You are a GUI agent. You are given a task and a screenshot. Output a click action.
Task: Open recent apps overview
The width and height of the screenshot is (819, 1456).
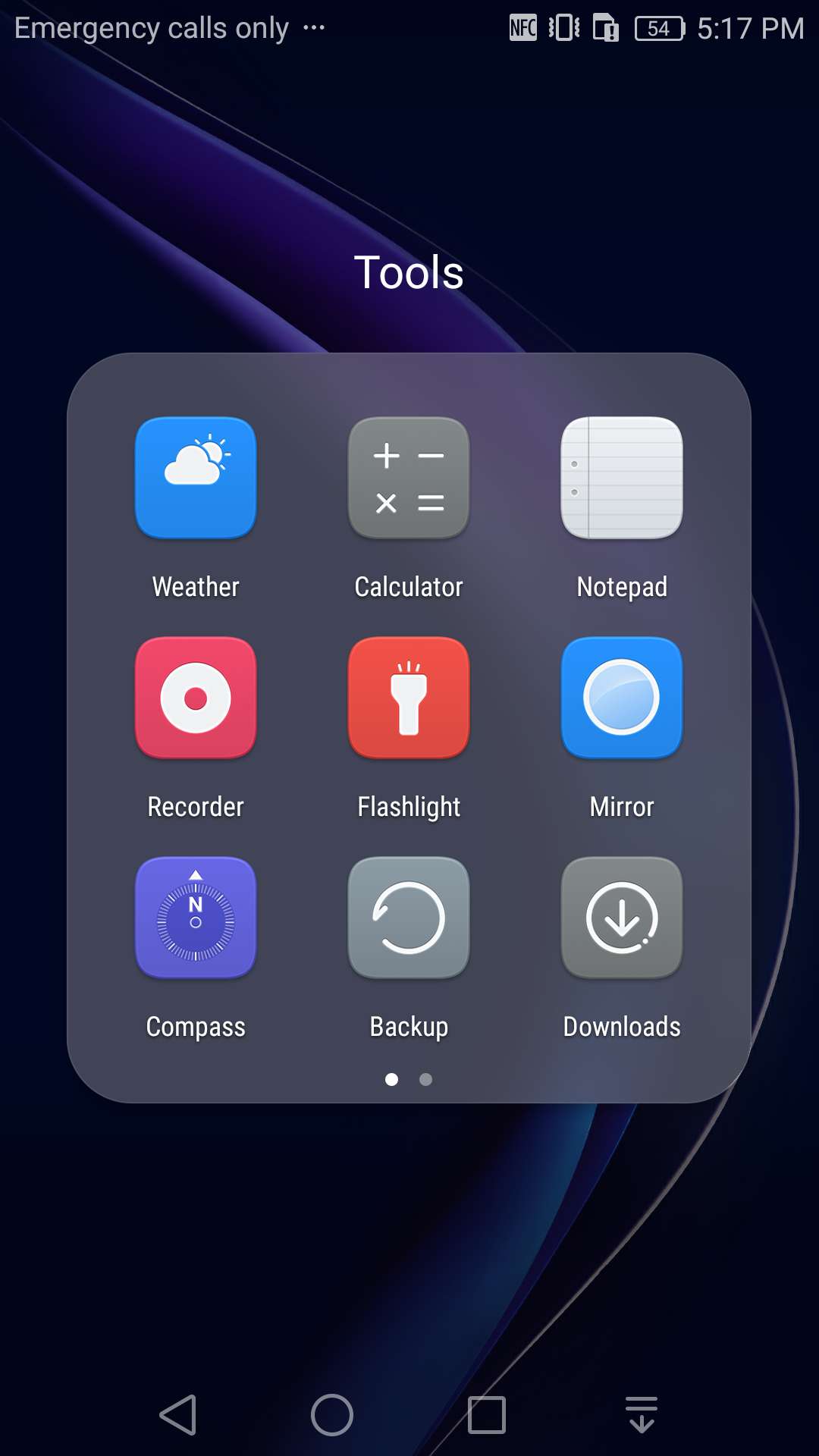(487, 1415)
